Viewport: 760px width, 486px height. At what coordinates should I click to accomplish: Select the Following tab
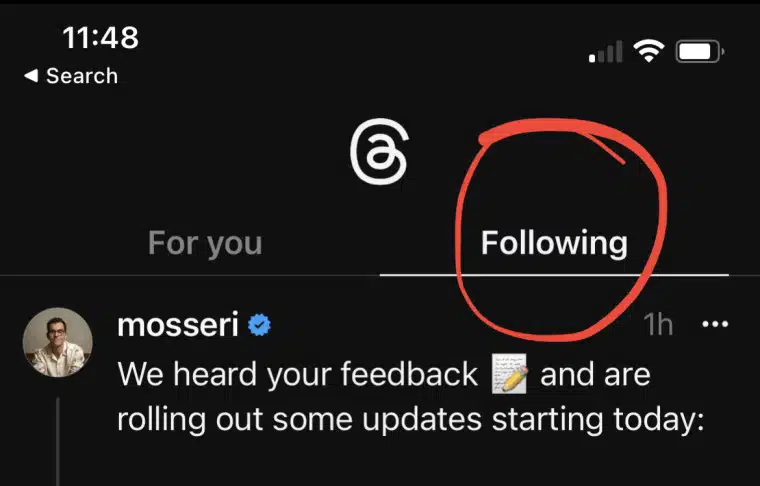pyautogui.click(x=554, y=243)
